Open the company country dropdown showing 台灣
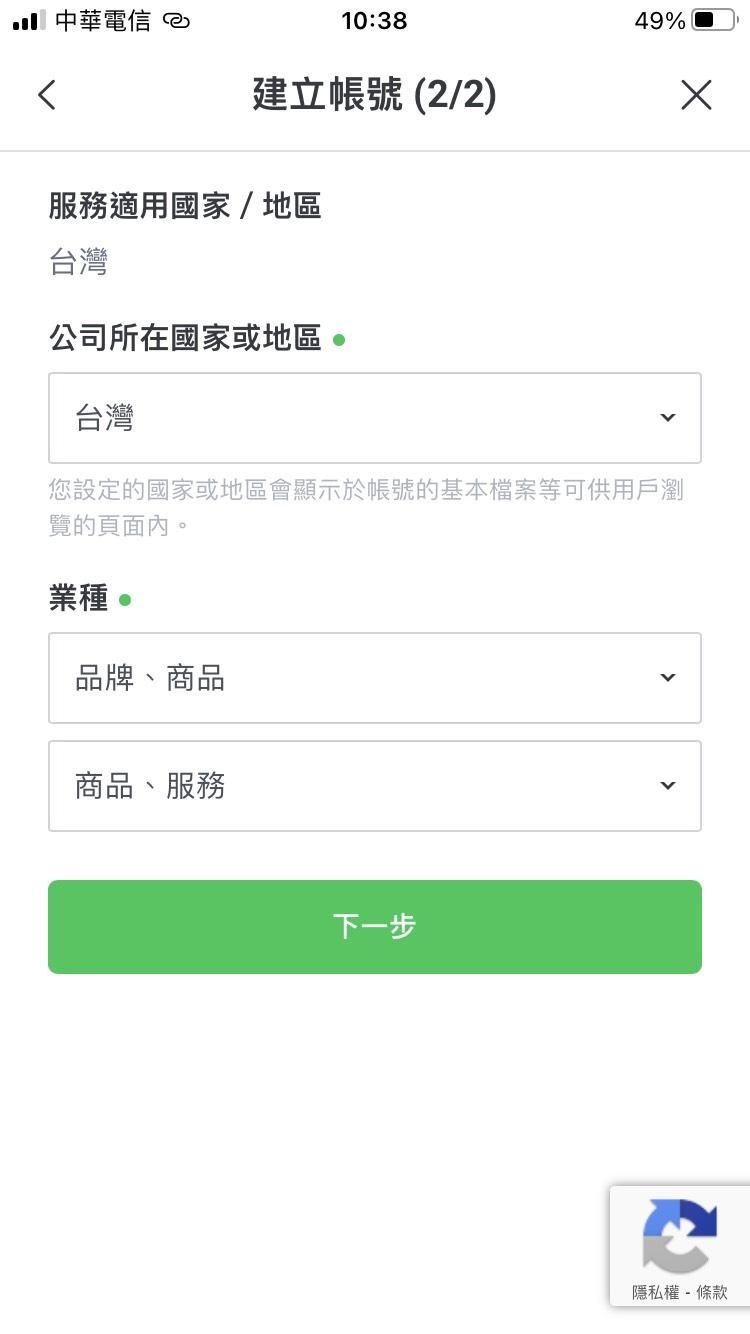 point(375,418)
